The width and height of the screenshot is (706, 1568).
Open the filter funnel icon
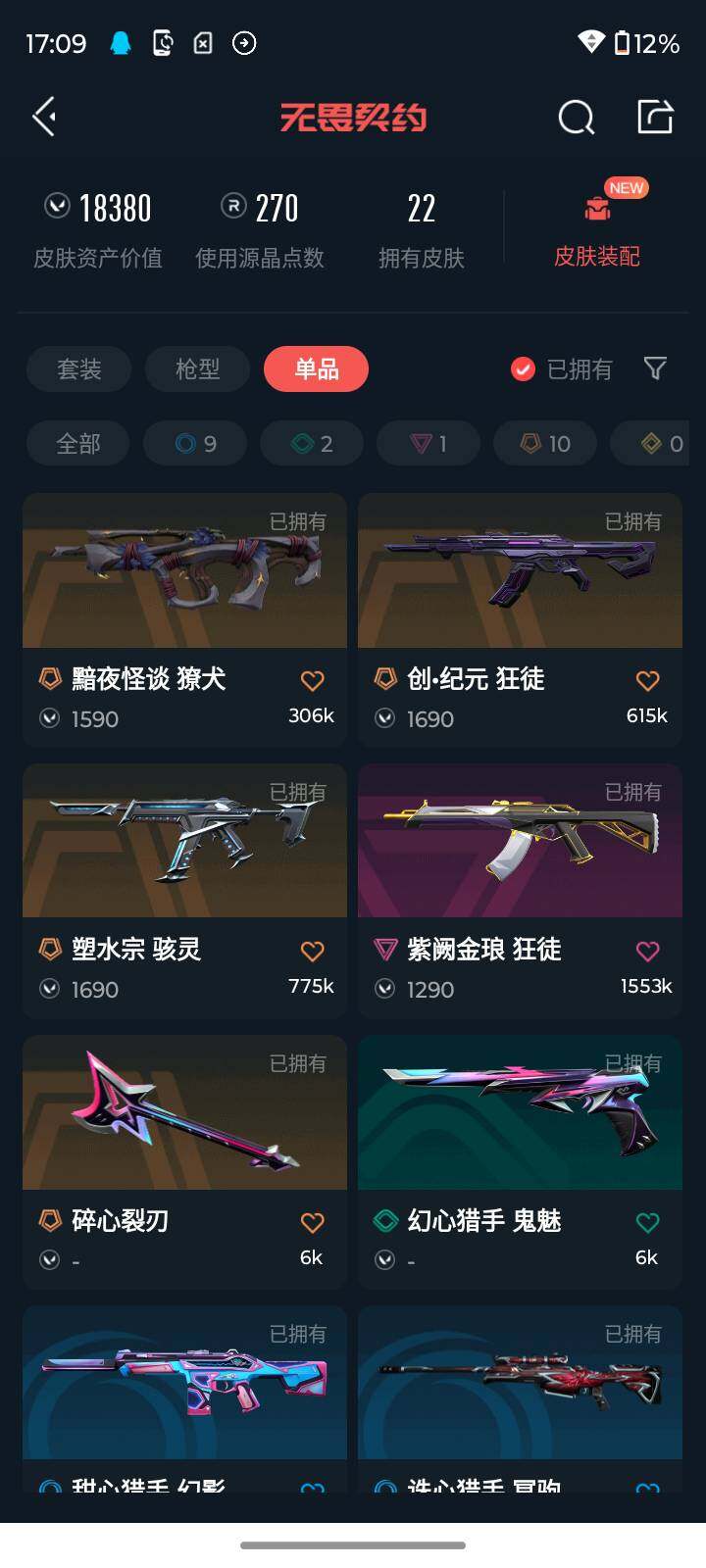pos(655,368)
